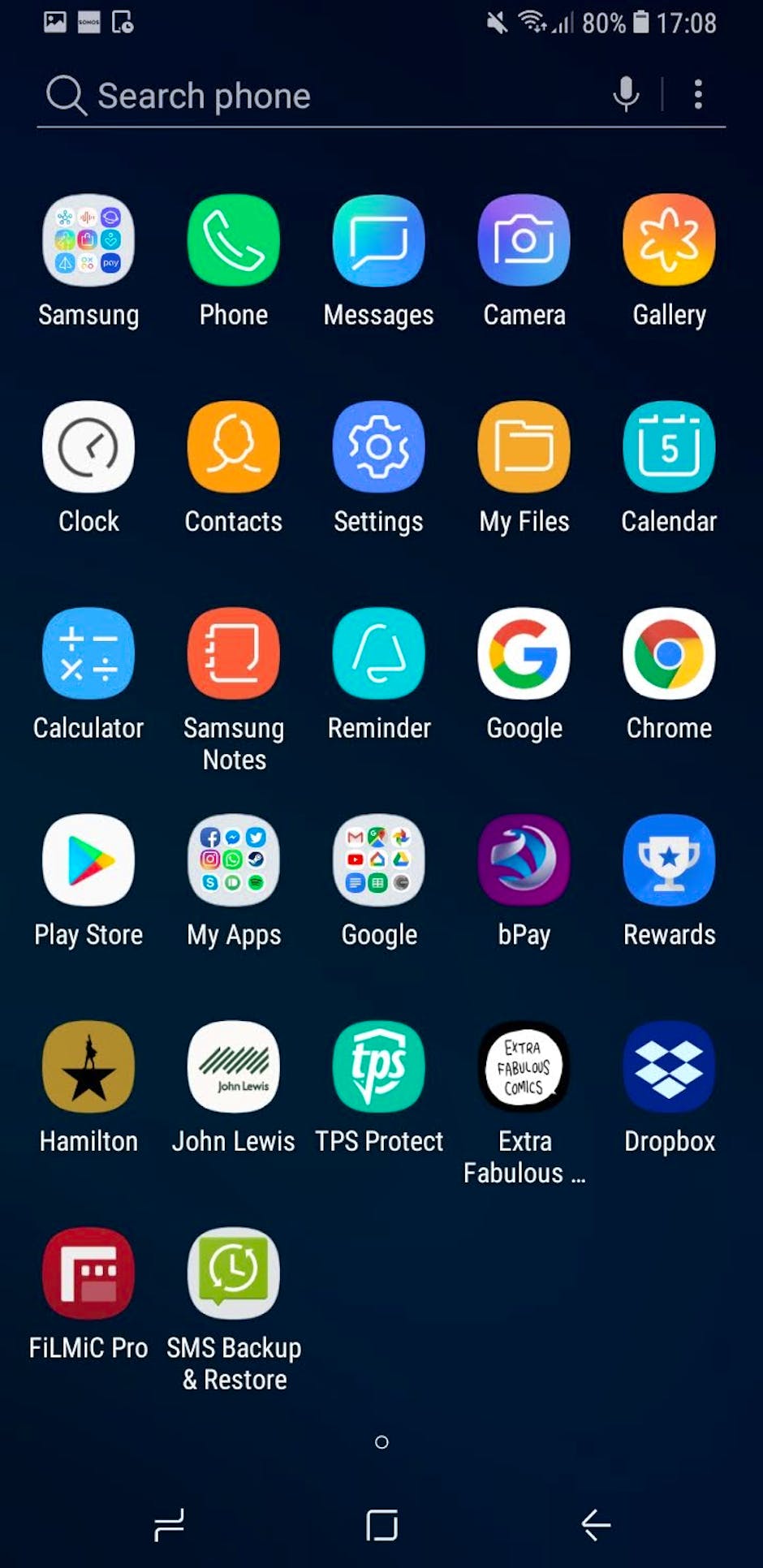This screenshot has width=763, height=1568.
Task: Launch the Calculator app
Action: 88,654
